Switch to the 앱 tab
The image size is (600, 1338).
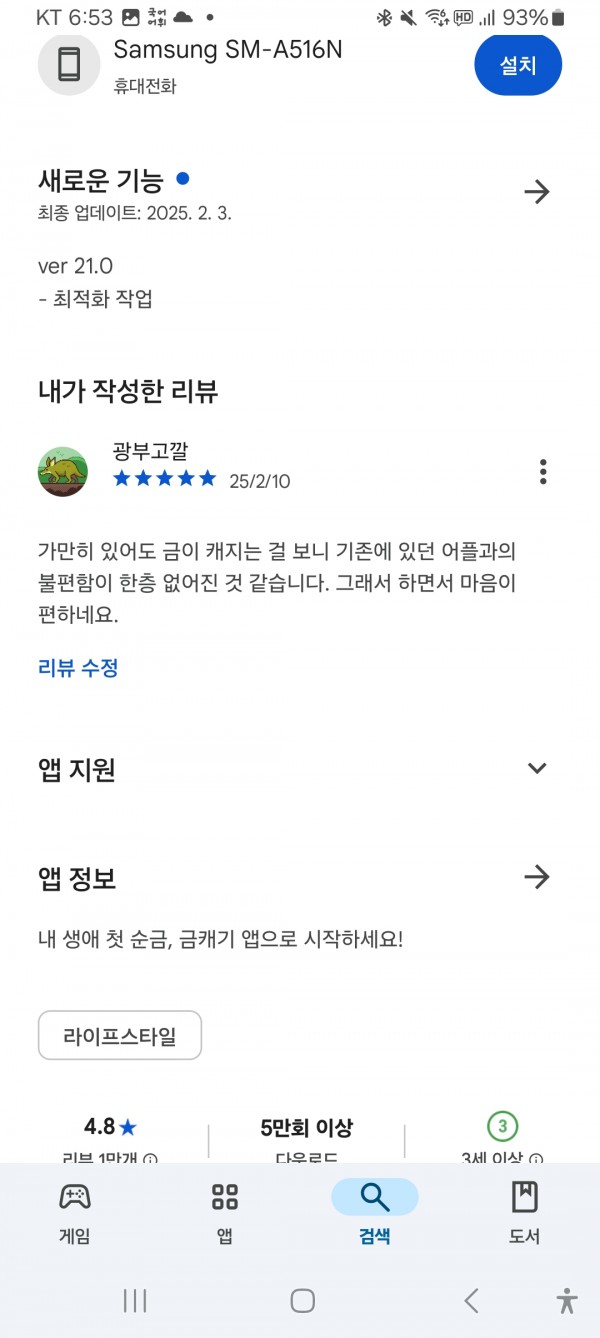[225, 1213]
